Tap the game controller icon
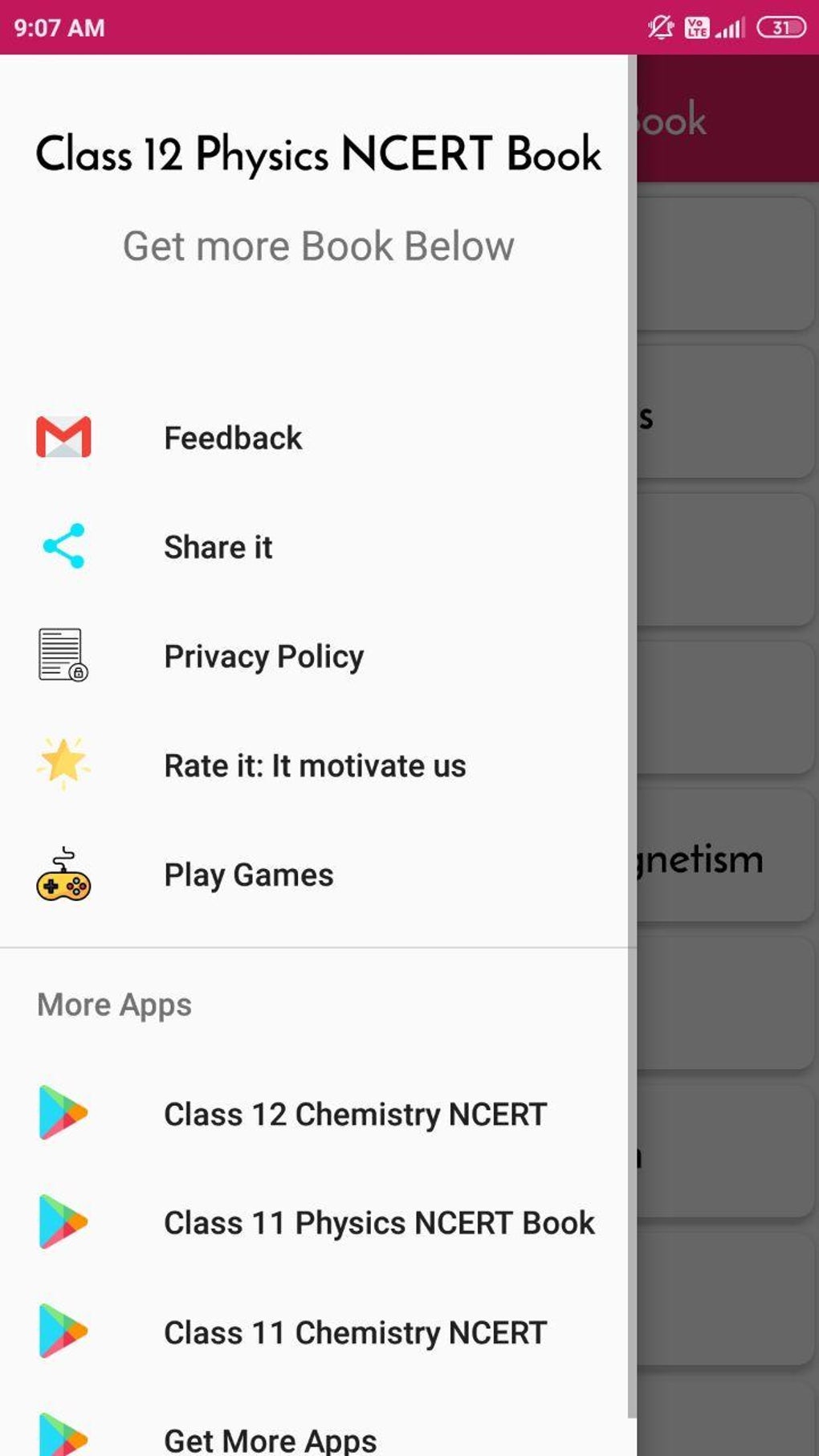This screenshot has width=819, height=1456. click(63, 875)
